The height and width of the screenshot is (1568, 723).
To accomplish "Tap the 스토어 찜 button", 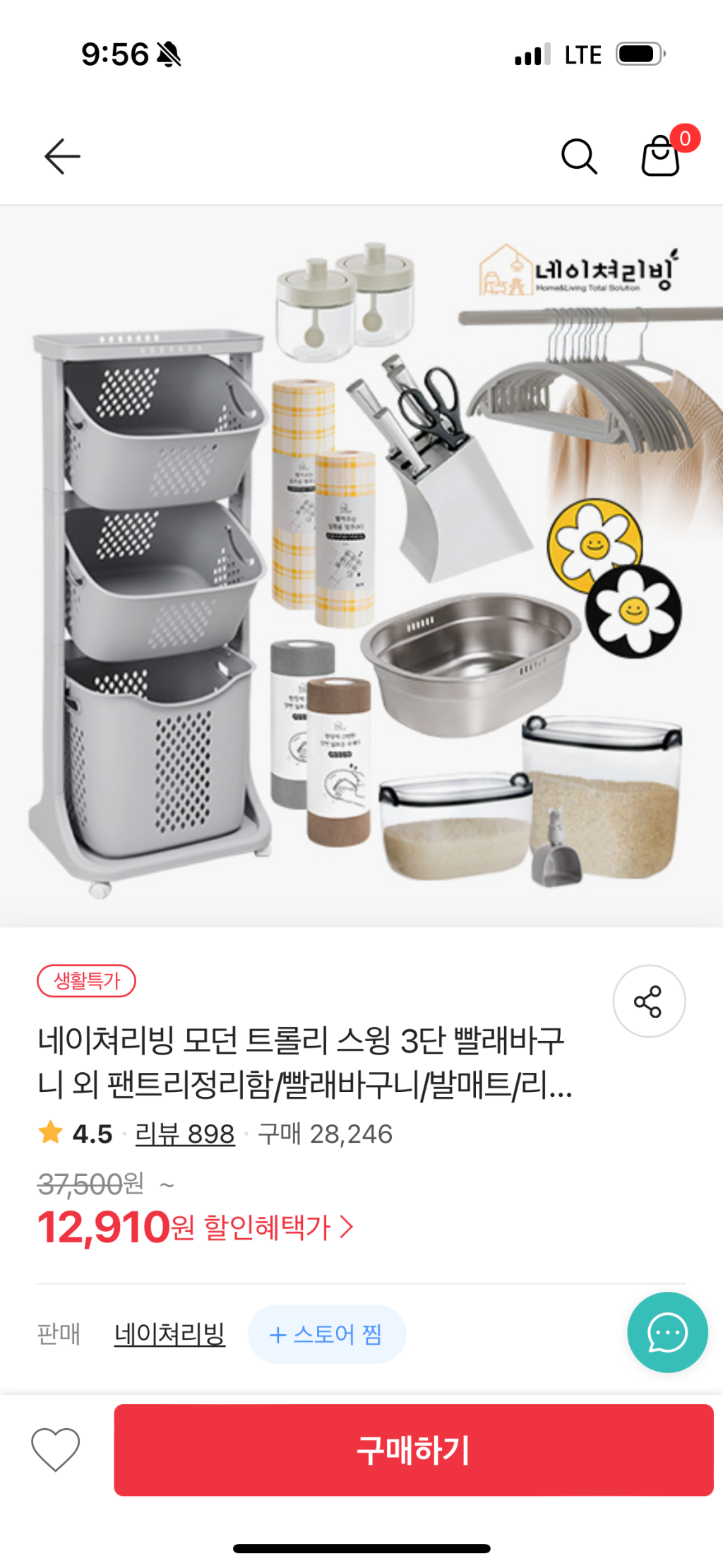I will coord(326,1334).
